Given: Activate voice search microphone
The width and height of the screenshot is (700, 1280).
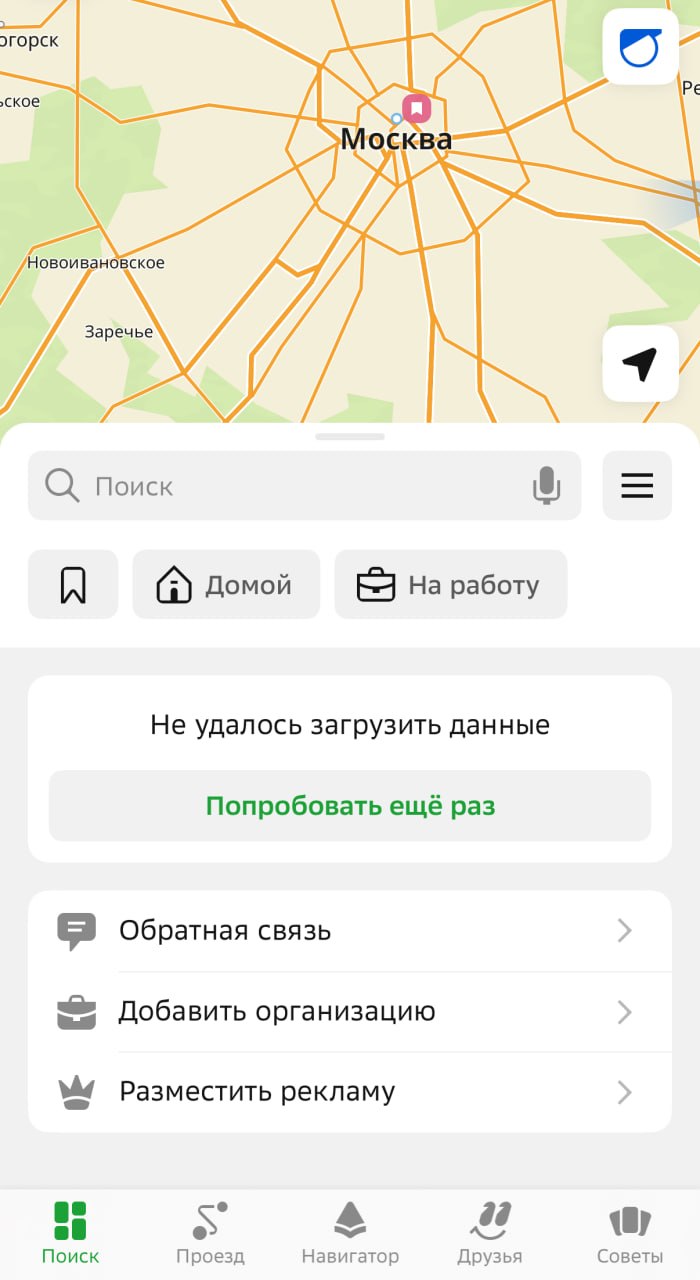Looking at the screenshot, I should pyautogui.click(x=546, y=486).
